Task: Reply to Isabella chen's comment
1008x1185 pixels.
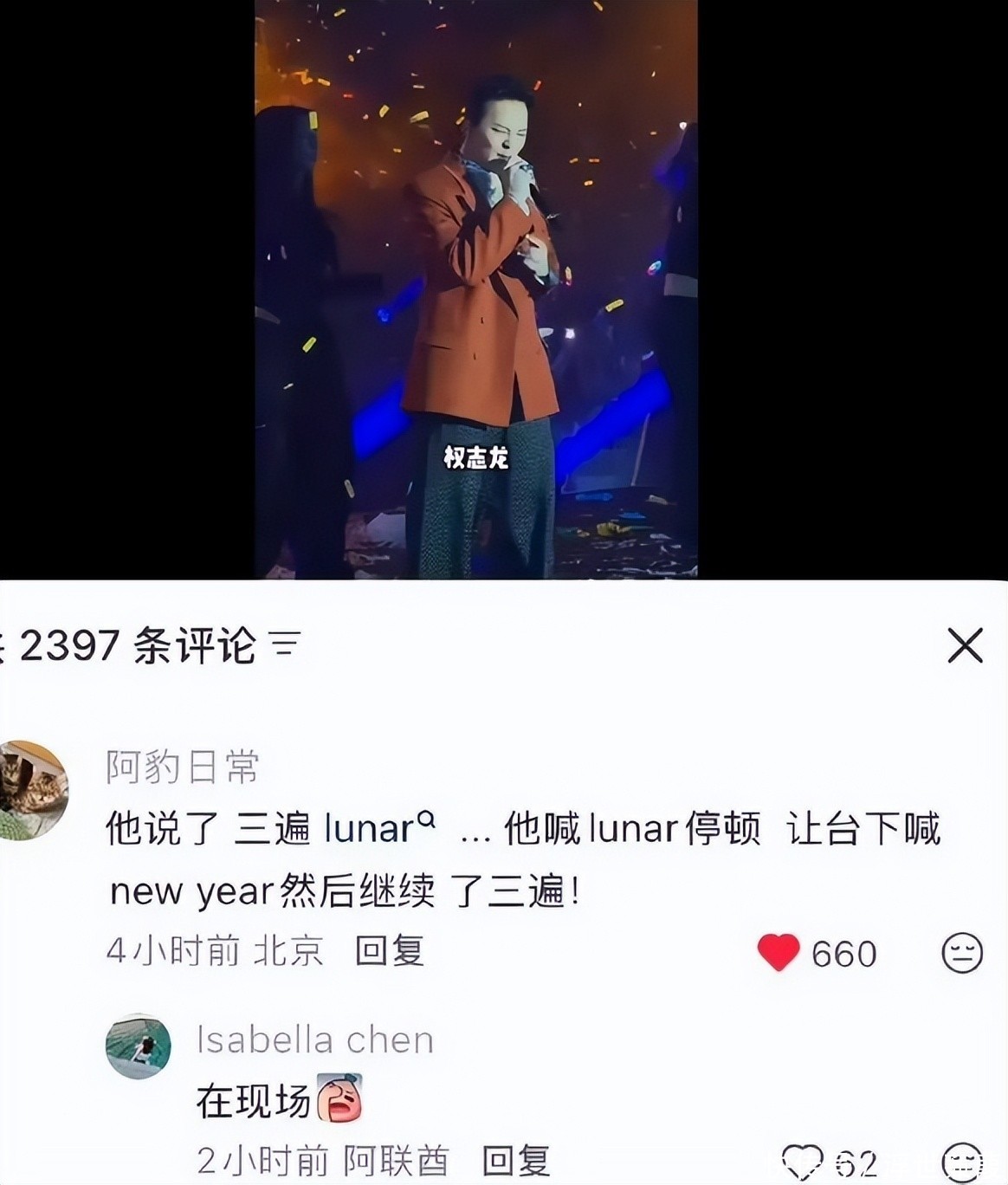Action: point(515,1161)
